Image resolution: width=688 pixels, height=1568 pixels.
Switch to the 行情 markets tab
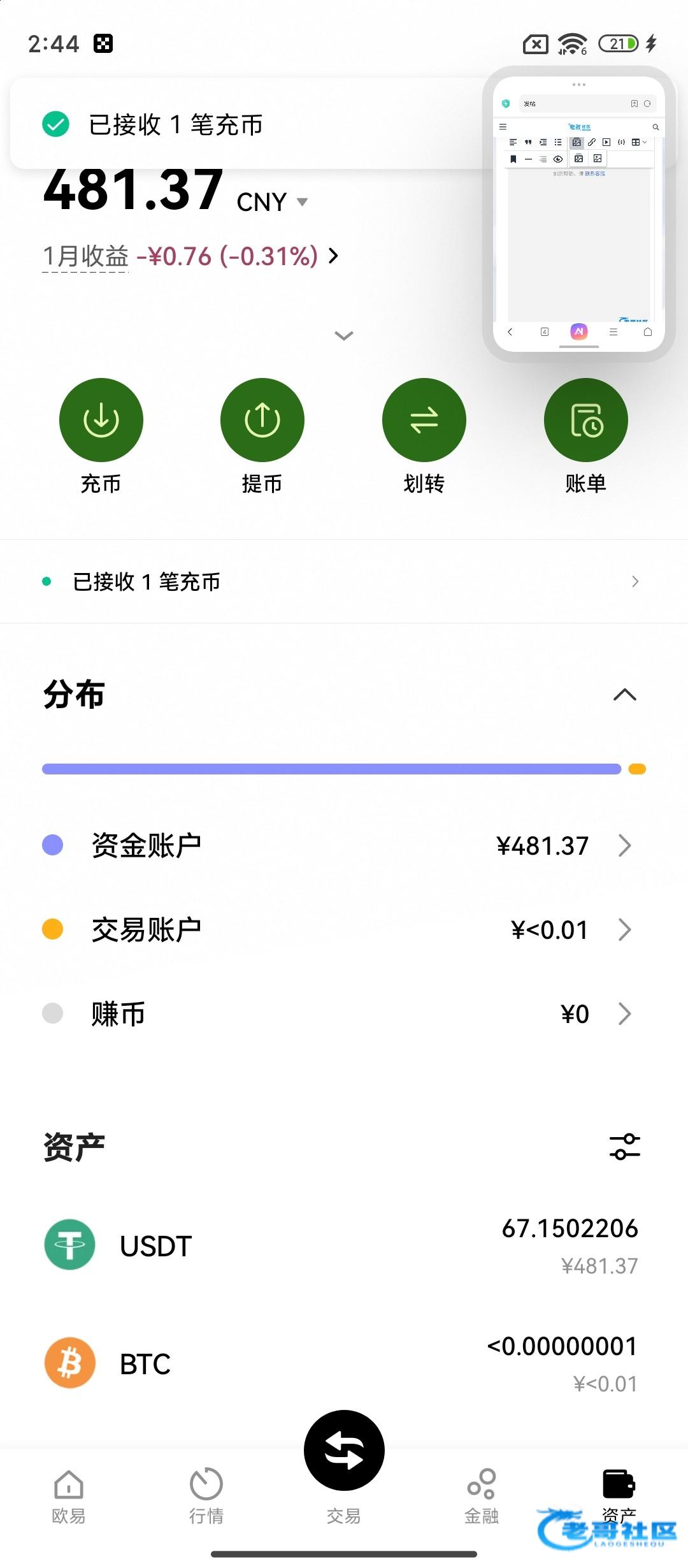coord(206,1495)
